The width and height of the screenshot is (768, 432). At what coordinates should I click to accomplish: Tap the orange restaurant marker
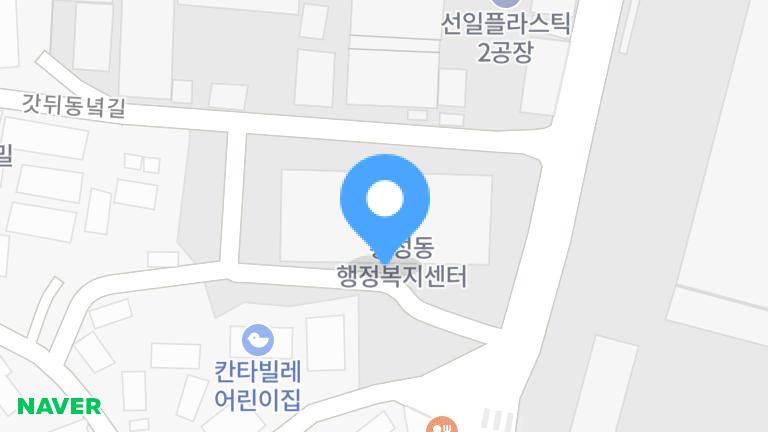(x=440, y=426)
